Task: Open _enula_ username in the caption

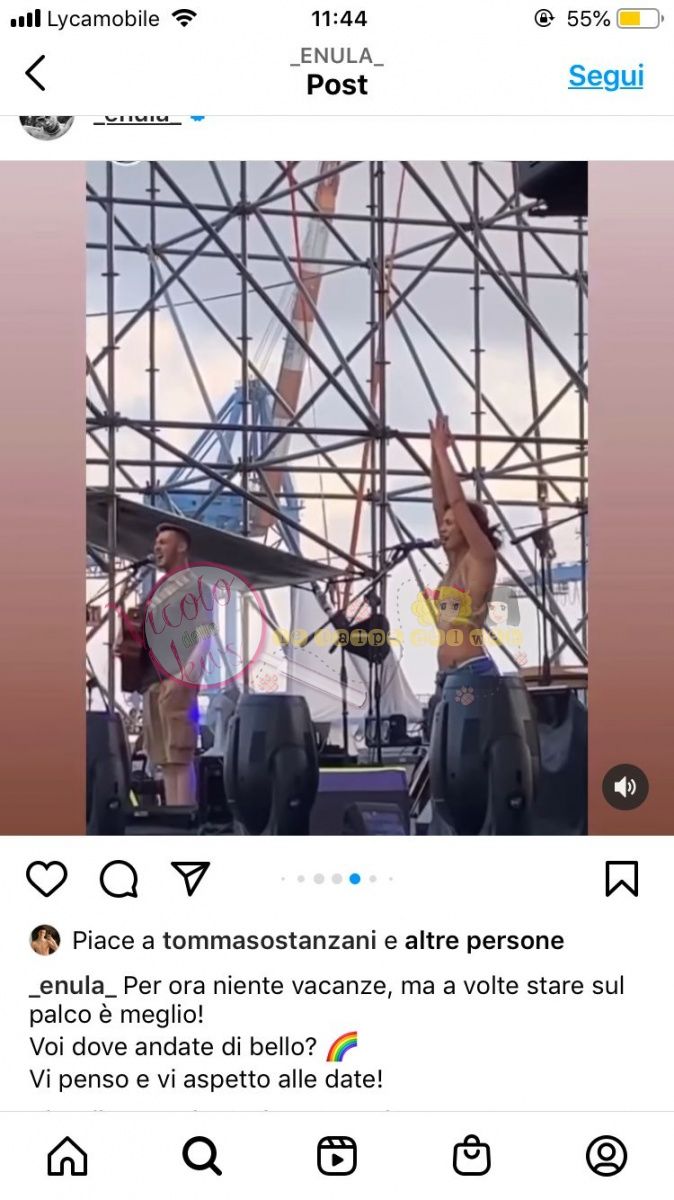Action: (x=73, y=986)
